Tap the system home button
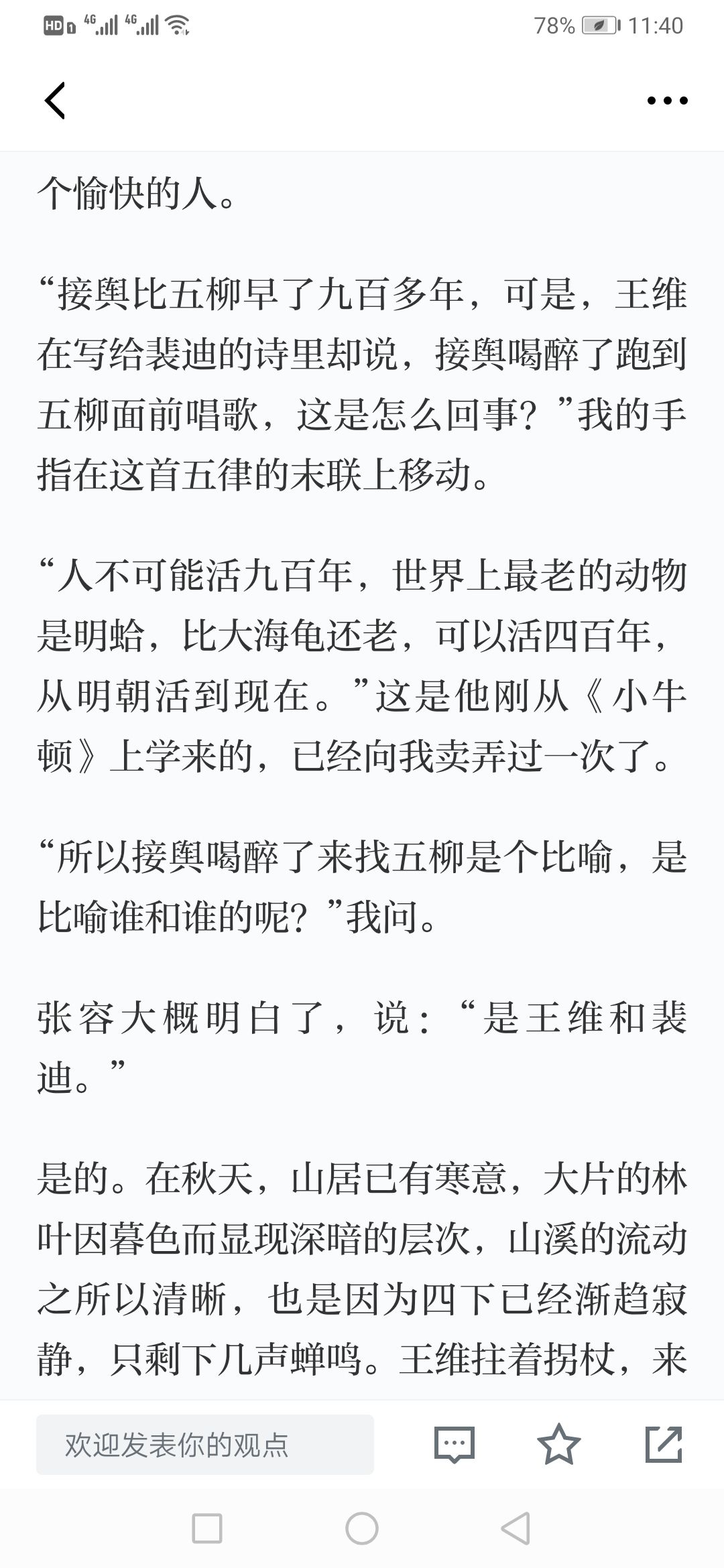 click(362, 1528)
